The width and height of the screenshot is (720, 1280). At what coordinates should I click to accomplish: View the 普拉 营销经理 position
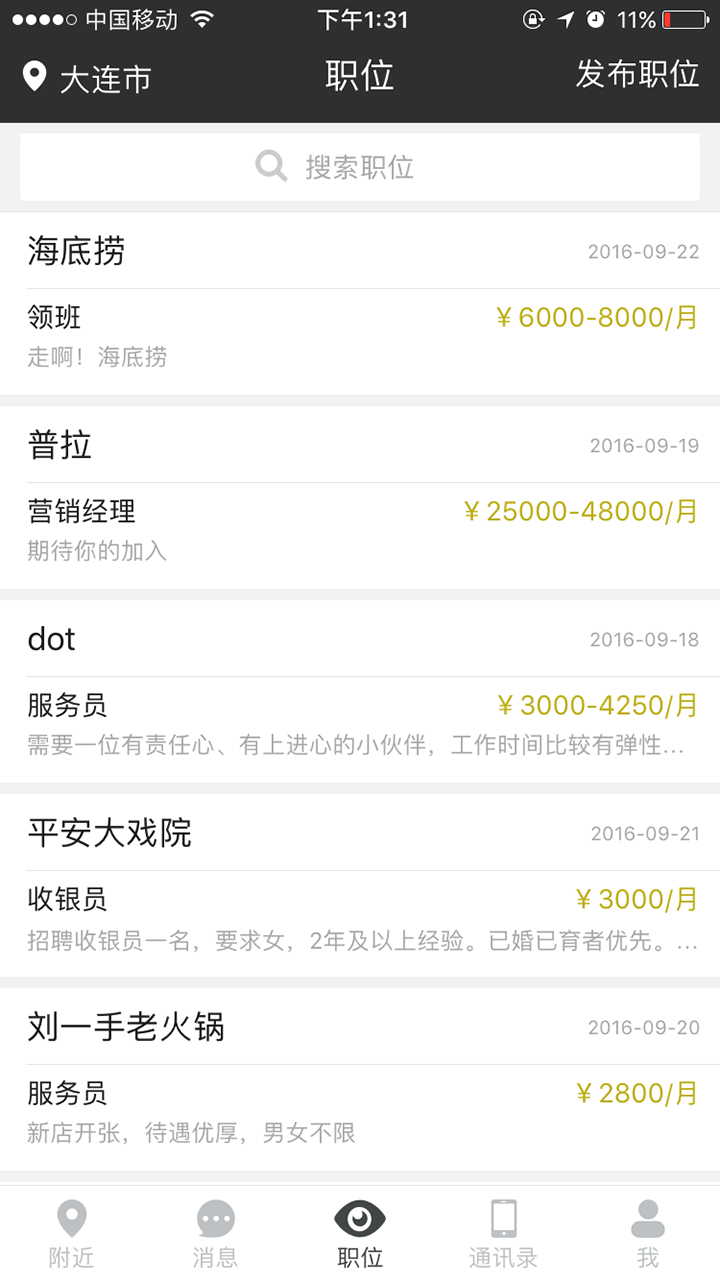click(x=360, y=497)
